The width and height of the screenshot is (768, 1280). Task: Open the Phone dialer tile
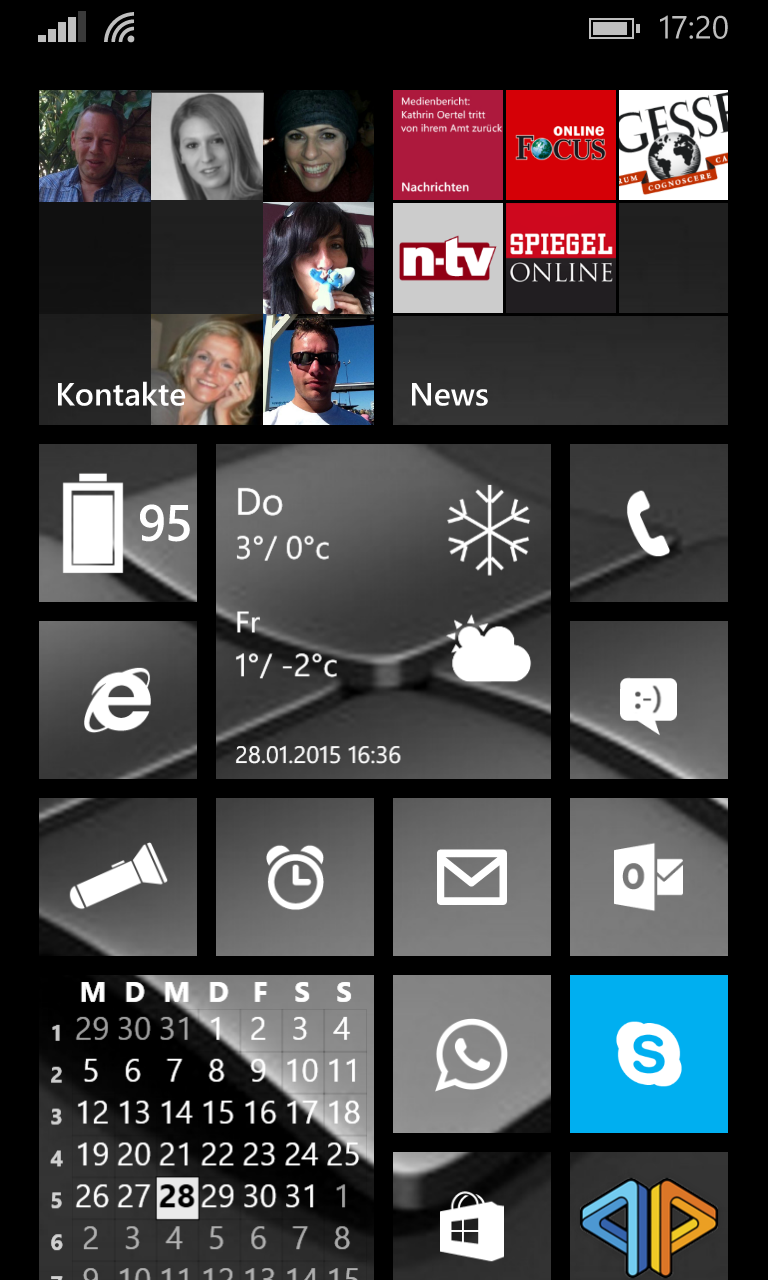pos(649,523)
